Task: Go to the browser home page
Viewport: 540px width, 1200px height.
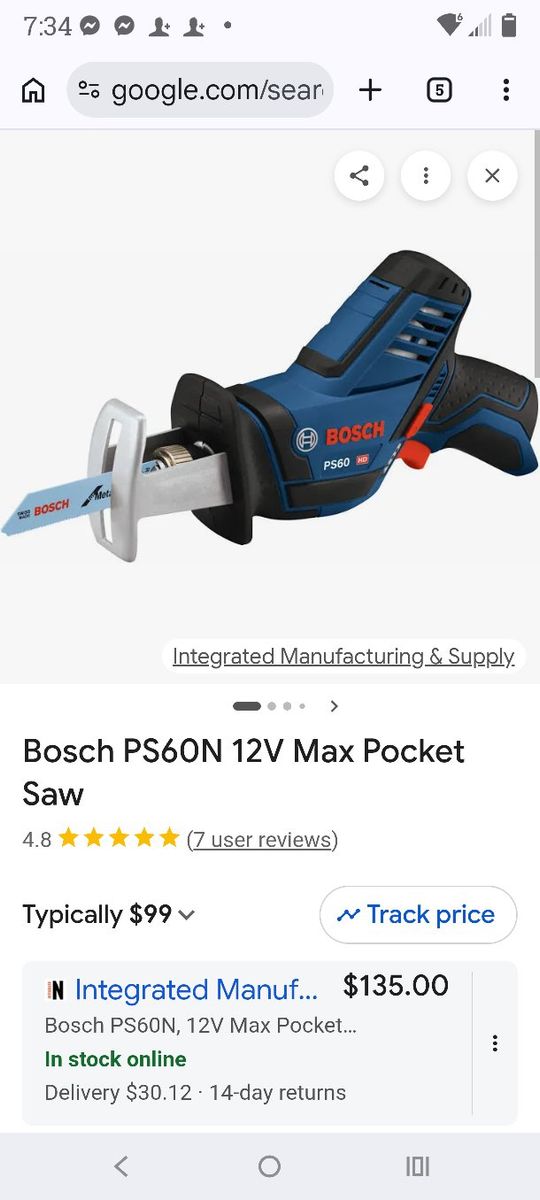Action: click(x=33, y=90)
